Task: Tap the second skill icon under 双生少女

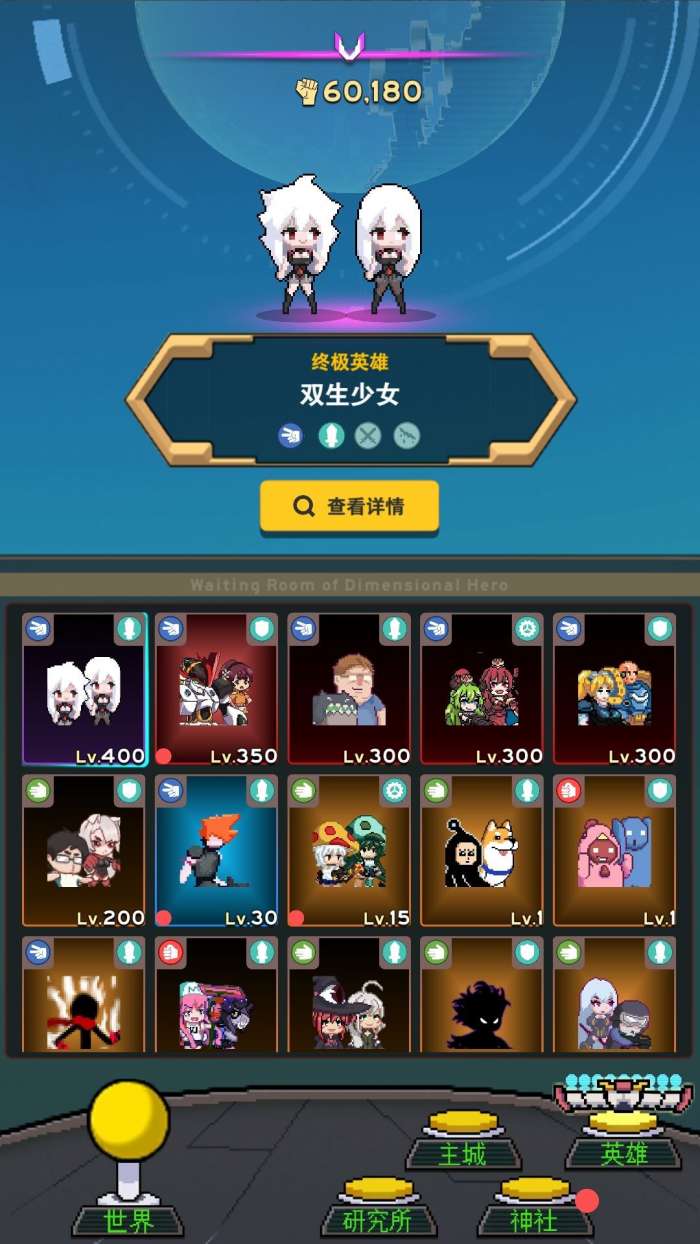Action: tap(330, 435)
